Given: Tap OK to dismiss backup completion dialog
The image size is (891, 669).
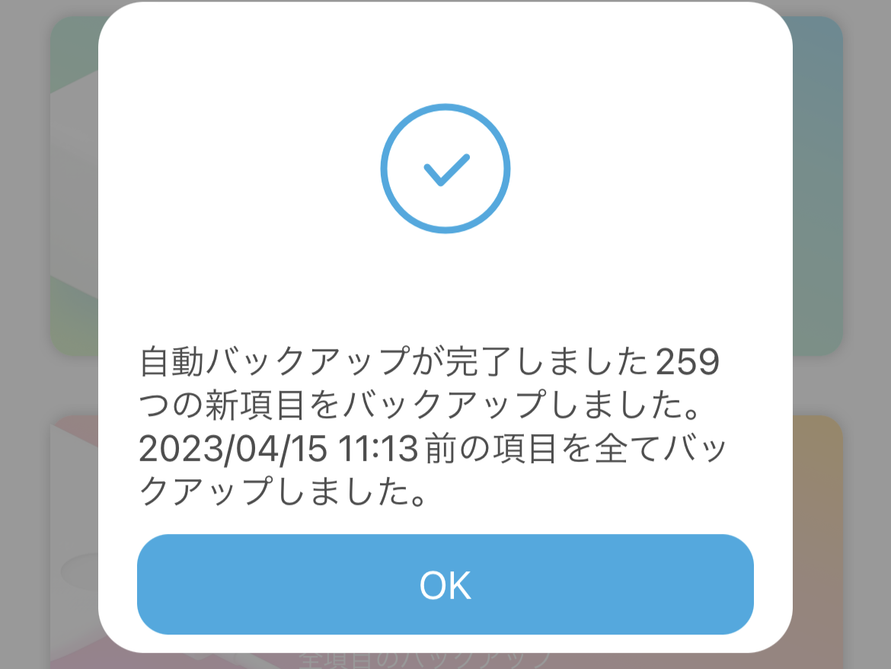Looking at the screenshot, I should pos(445,585).
